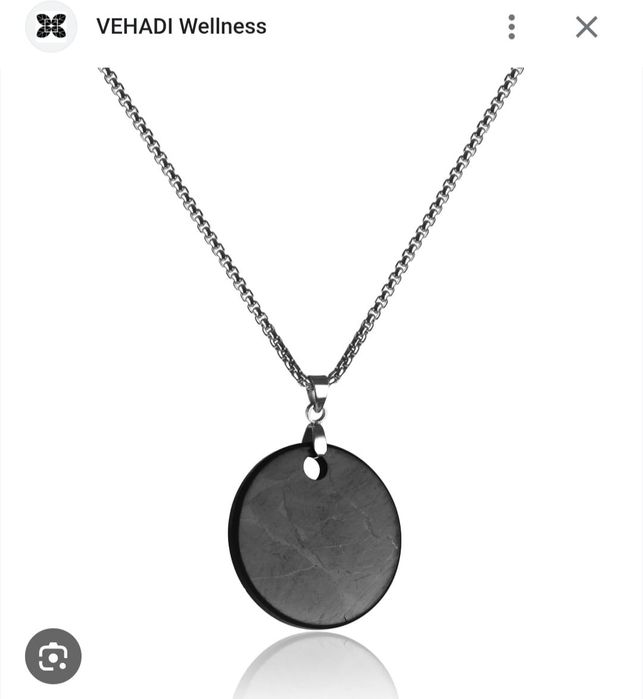Open the three-dot overflow menu
Viewport: 643px width, 699px height.
(x=512, y=27)
